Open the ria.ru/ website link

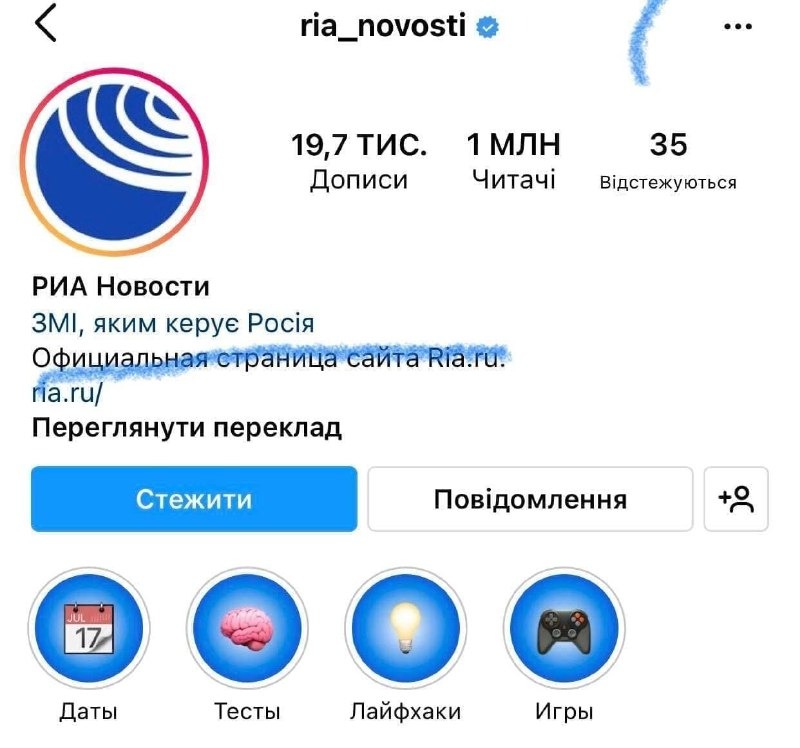[67, 393]
